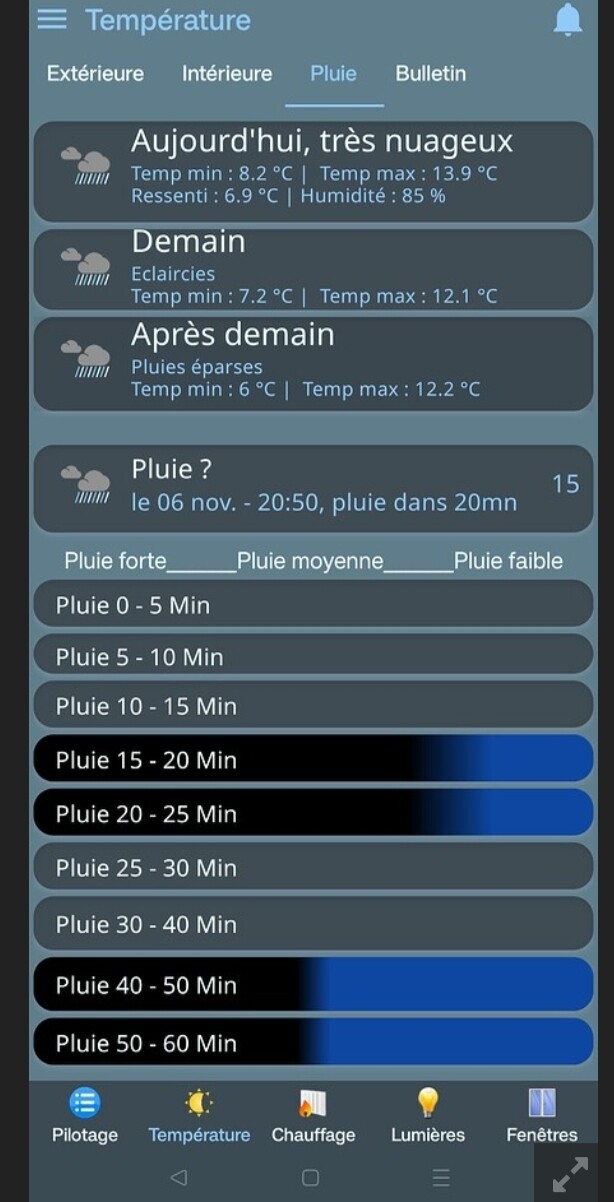
Task: Open the hamburger drawer menu
Action: coord(52,20)
